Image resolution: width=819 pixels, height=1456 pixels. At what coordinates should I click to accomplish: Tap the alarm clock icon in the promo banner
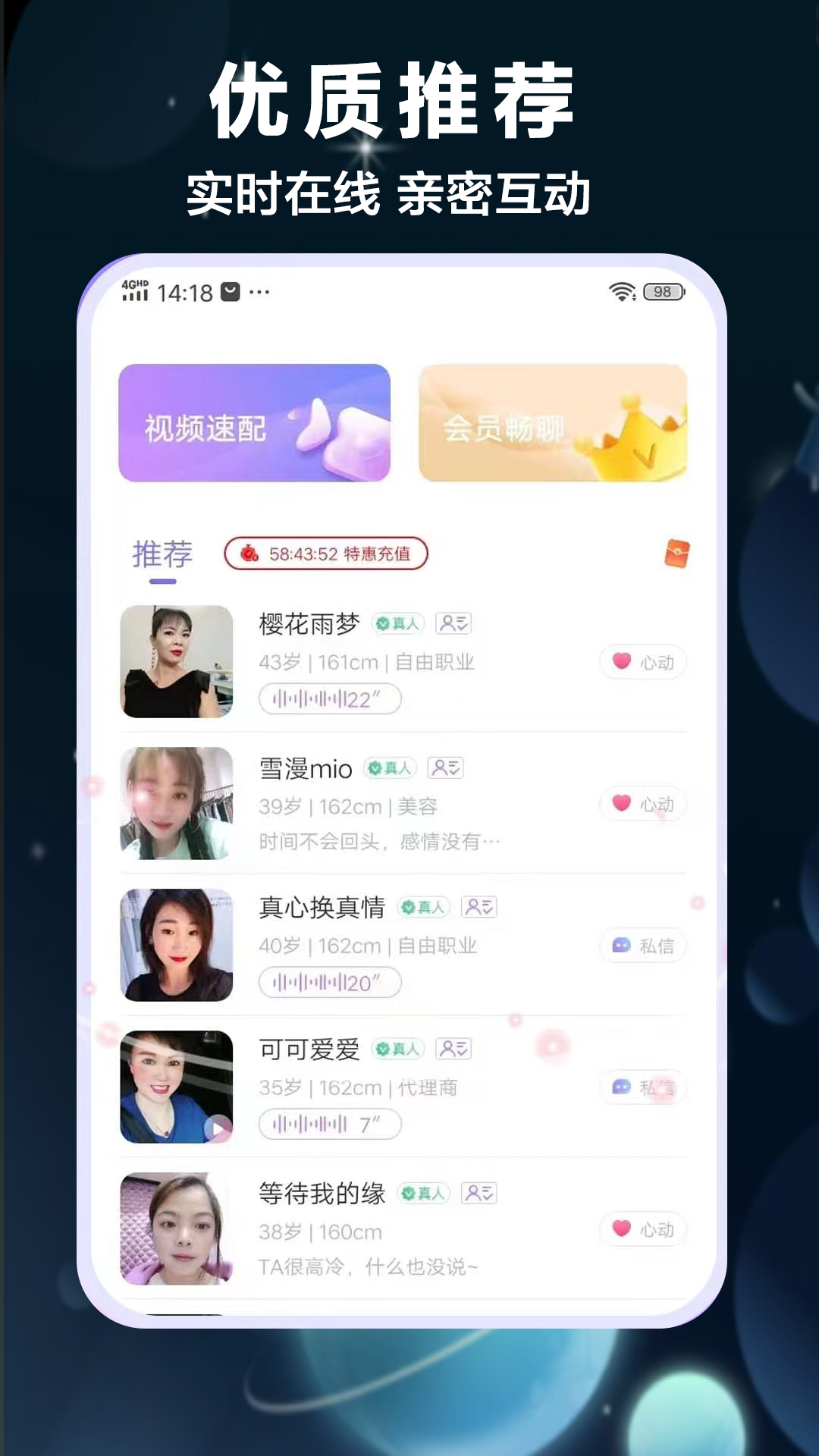click(x=250, y=554)
